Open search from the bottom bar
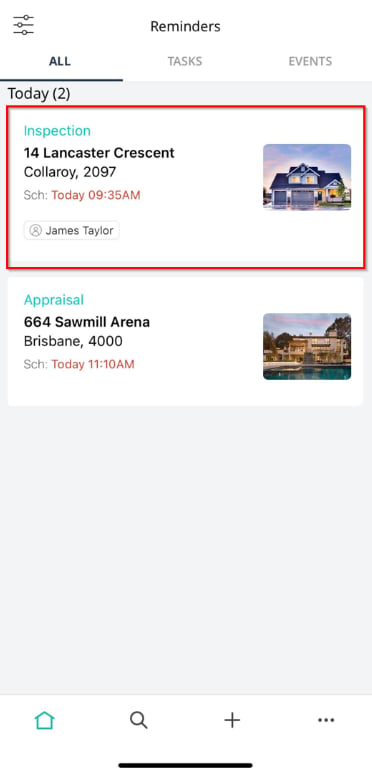The width and height of the screenshot is (372, 771). tap(139, 720)
